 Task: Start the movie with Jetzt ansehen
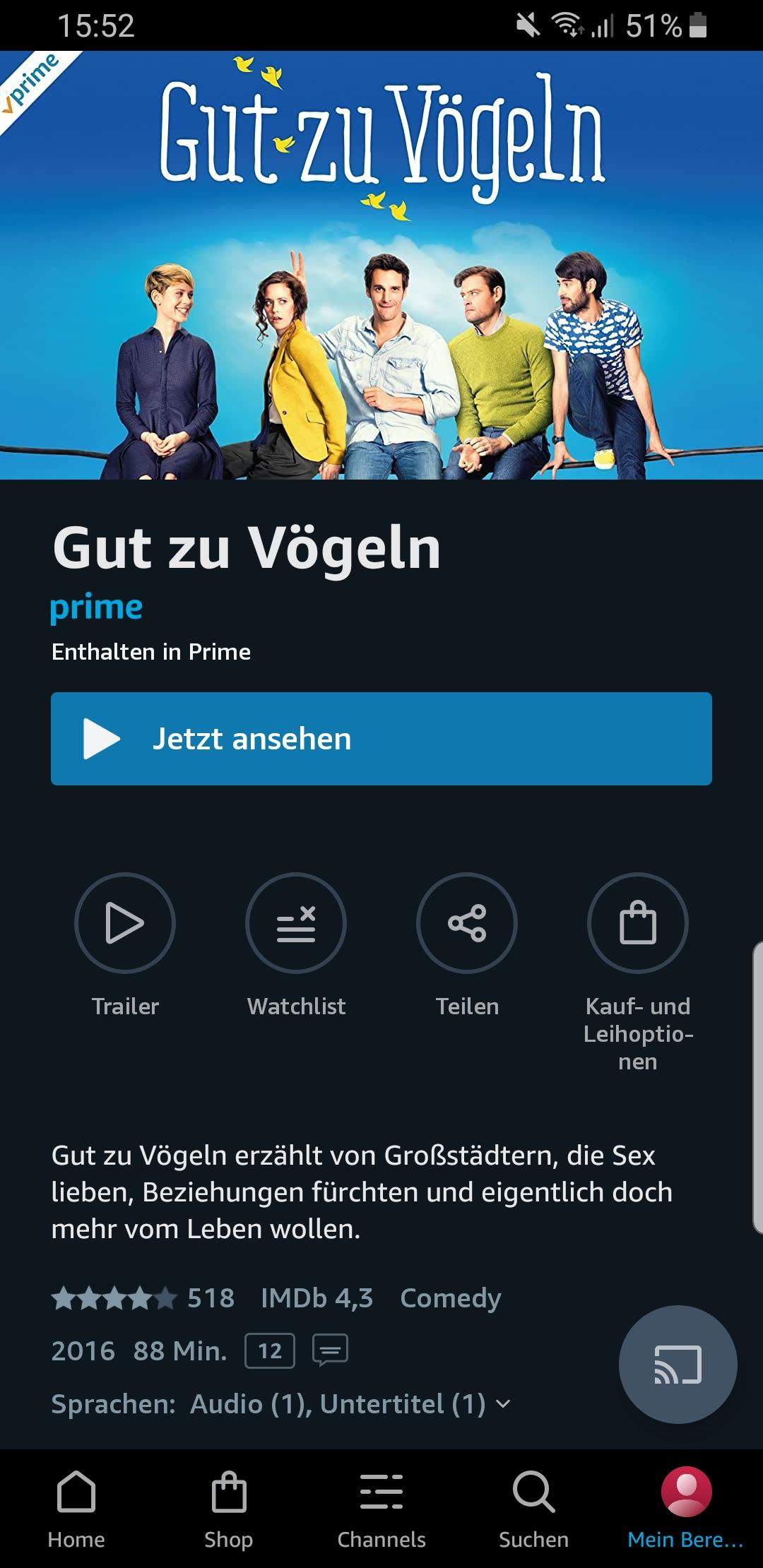[381, 738]
